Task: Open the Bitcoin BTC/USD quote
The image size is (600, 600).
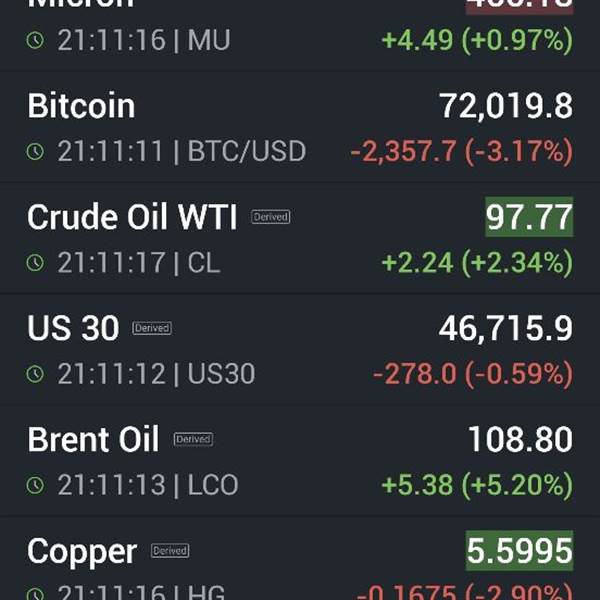Action: [300, 127]
